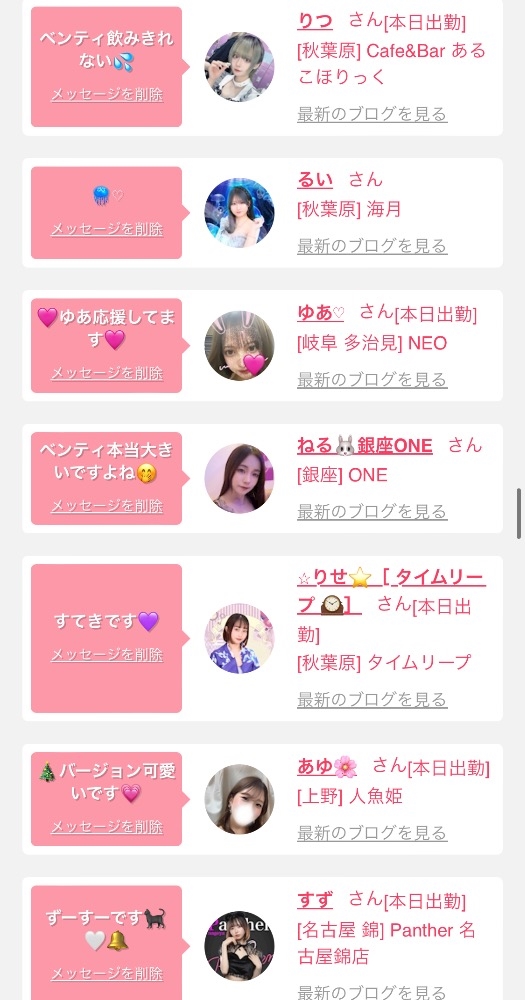View りせ's latest blog
Image resolution: width=525 pixels, height=1000 pixels.
[x=372, y=700]
